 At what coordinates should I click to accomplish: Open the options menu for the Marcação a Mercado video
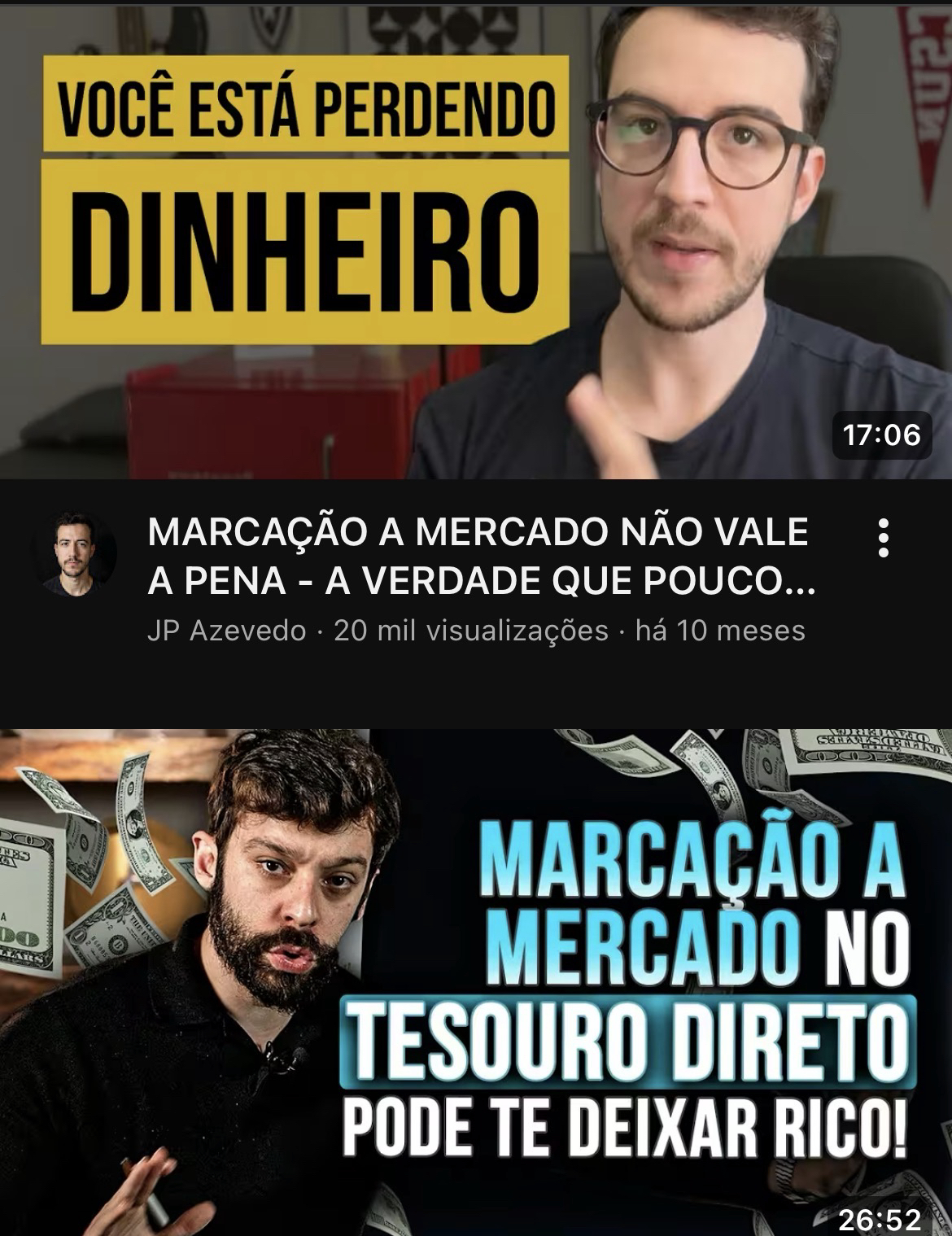click(x=883, y=539)
